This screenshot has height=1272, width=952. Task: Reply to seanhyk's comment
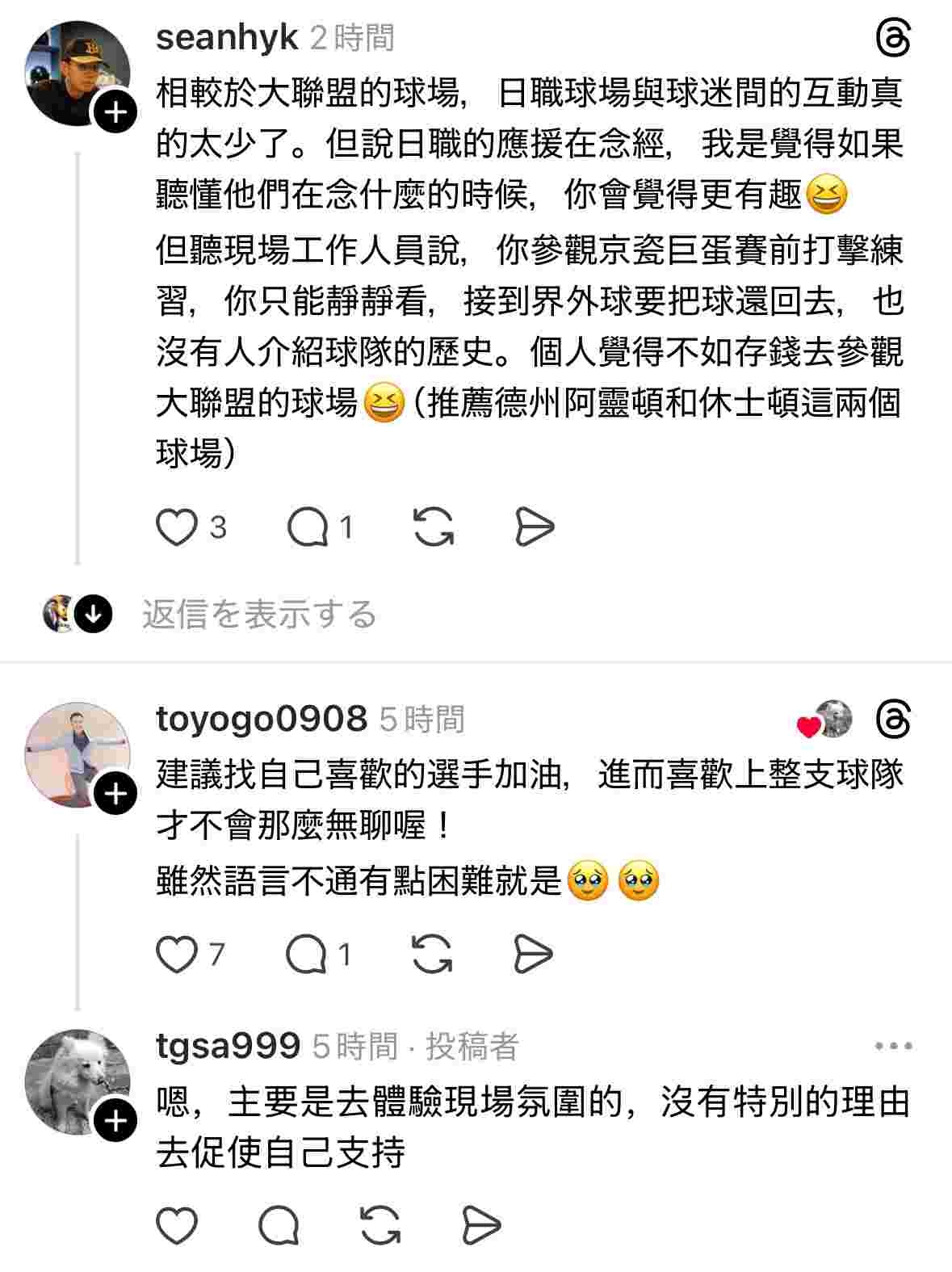click(x=308, y=528)
